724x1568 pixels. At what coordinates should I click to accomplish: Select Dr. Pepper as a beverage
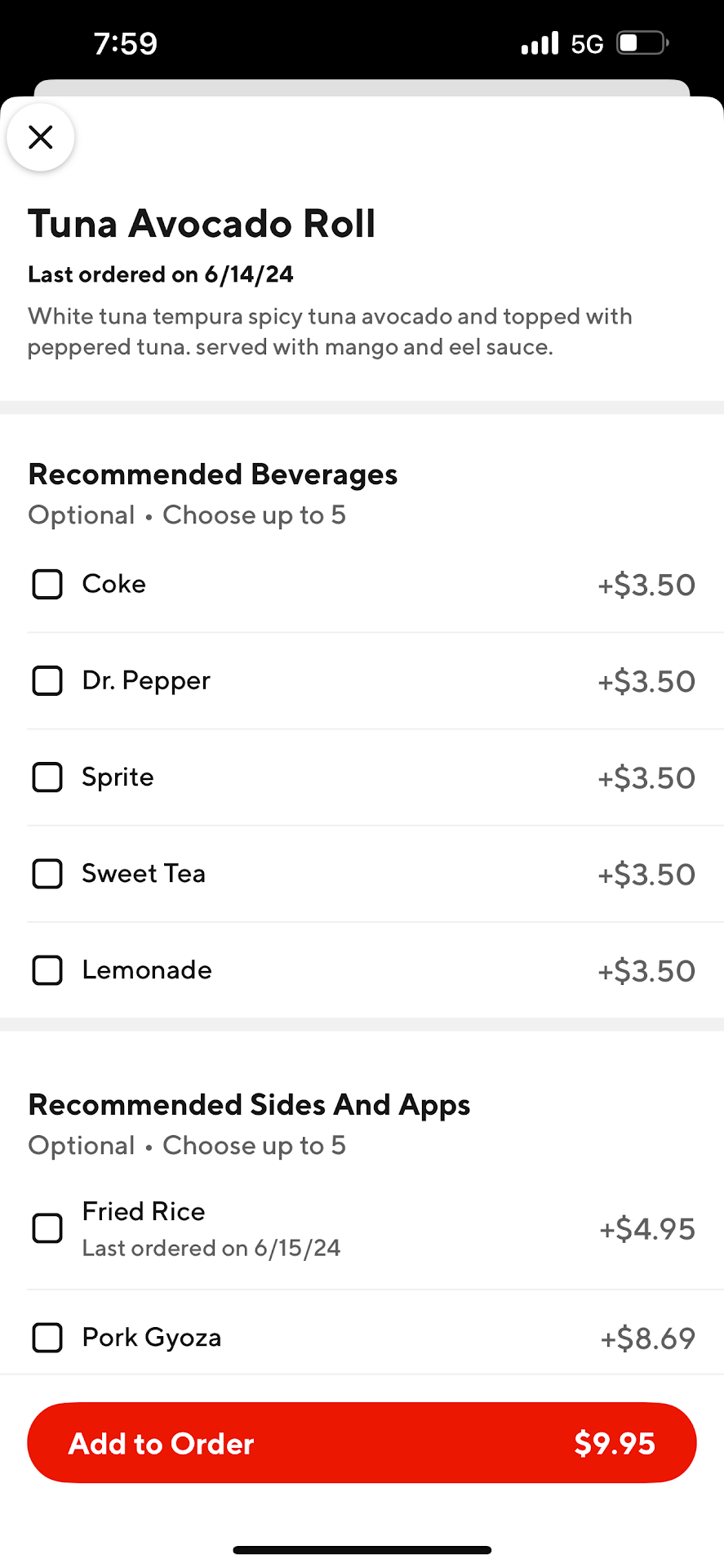point(47,681)
